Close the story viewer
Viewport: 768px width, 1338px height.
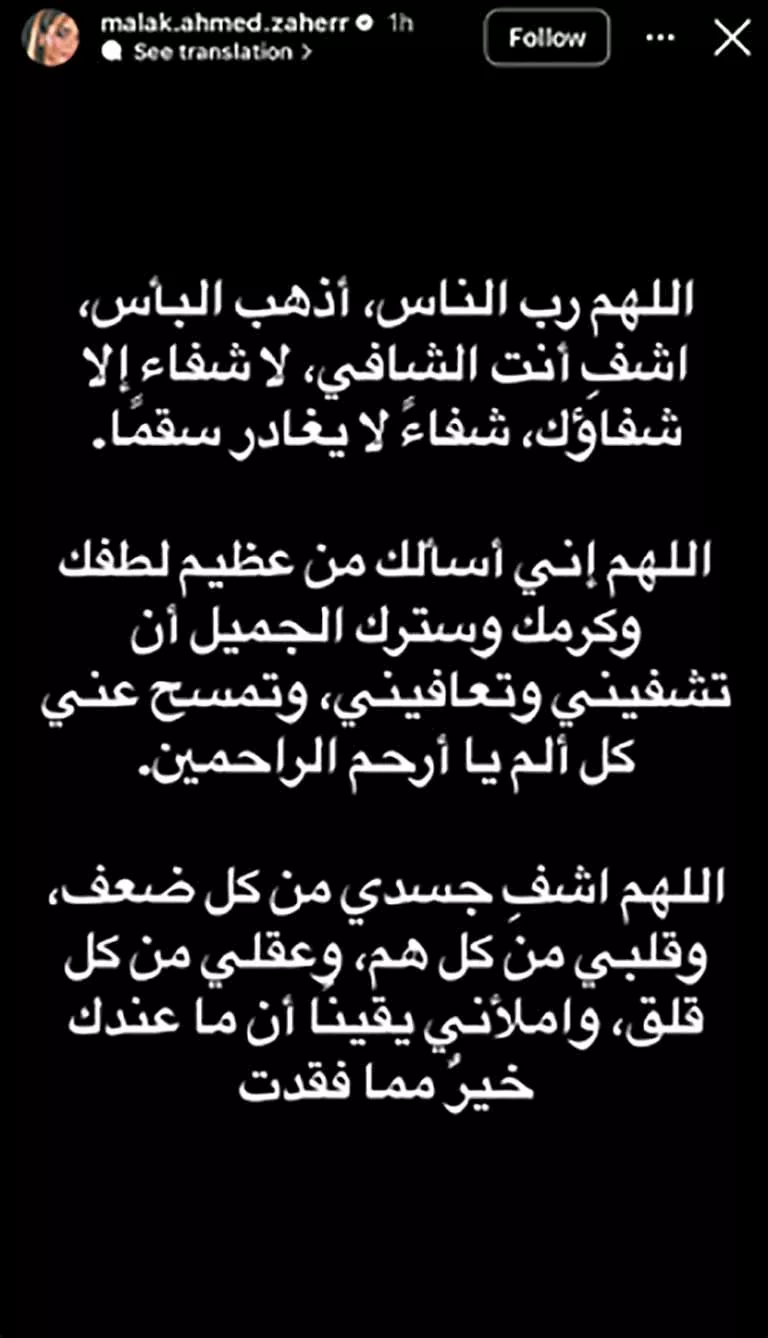[x=732, y=38]
